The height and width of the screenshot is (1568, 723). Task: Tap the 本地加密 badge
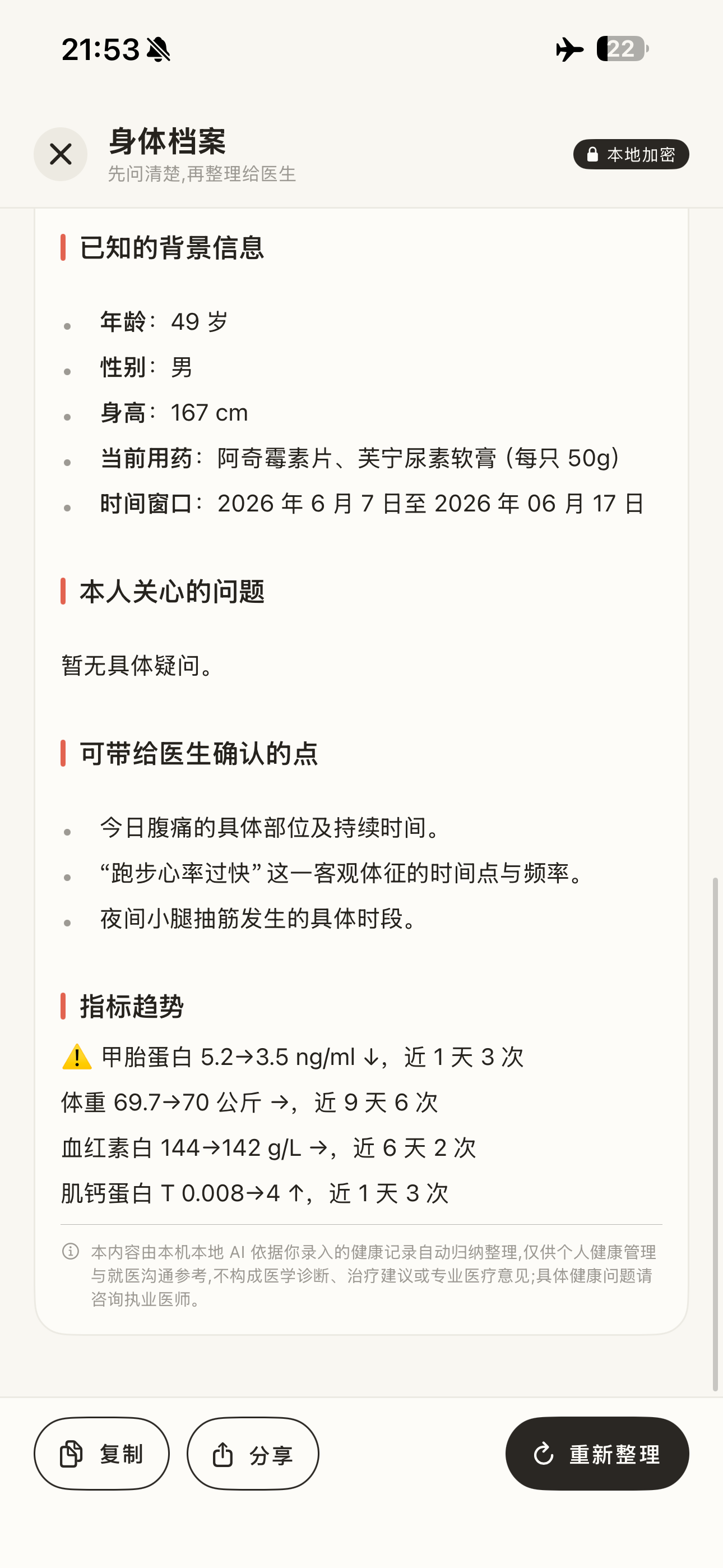point(631,154)
